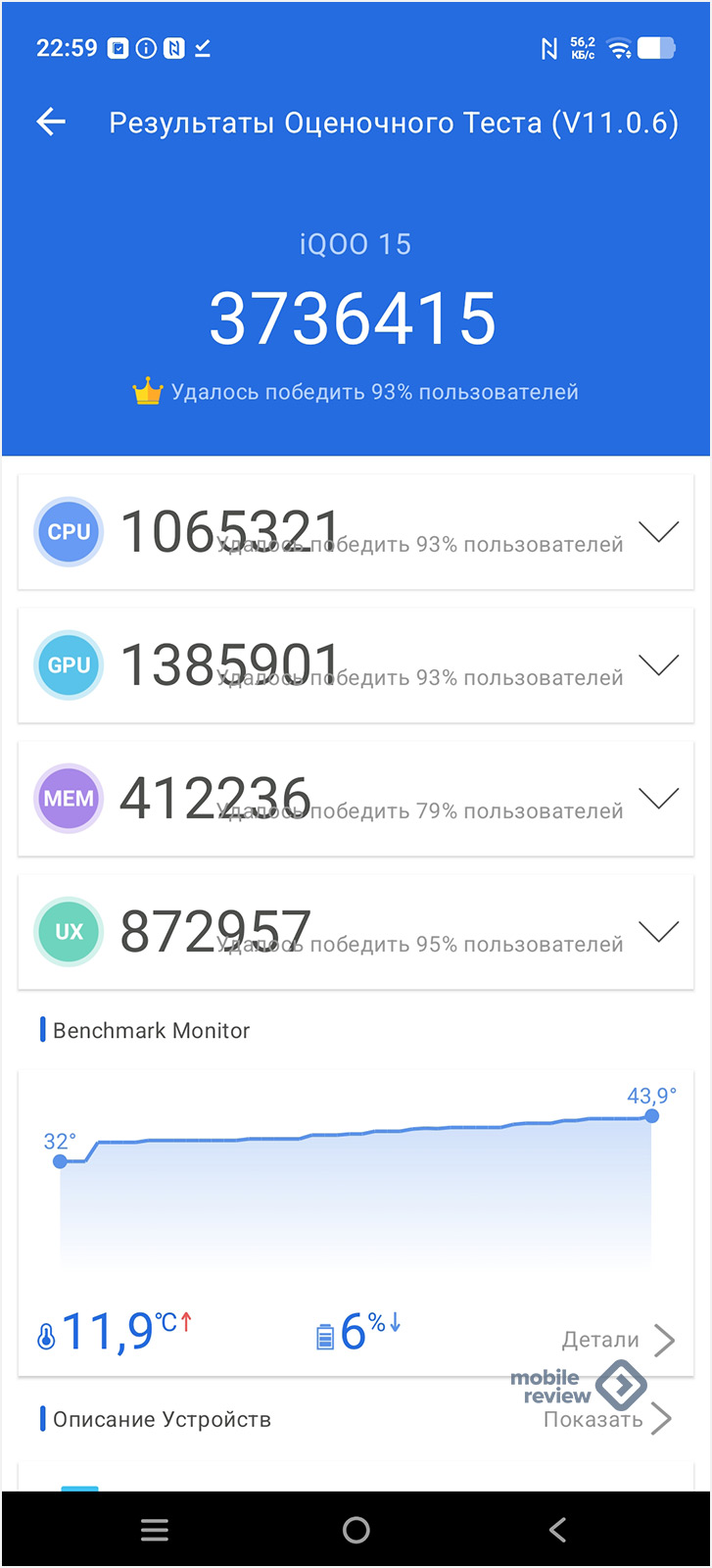Expand the UX score details
The image size is (712, 1568).
658,931
